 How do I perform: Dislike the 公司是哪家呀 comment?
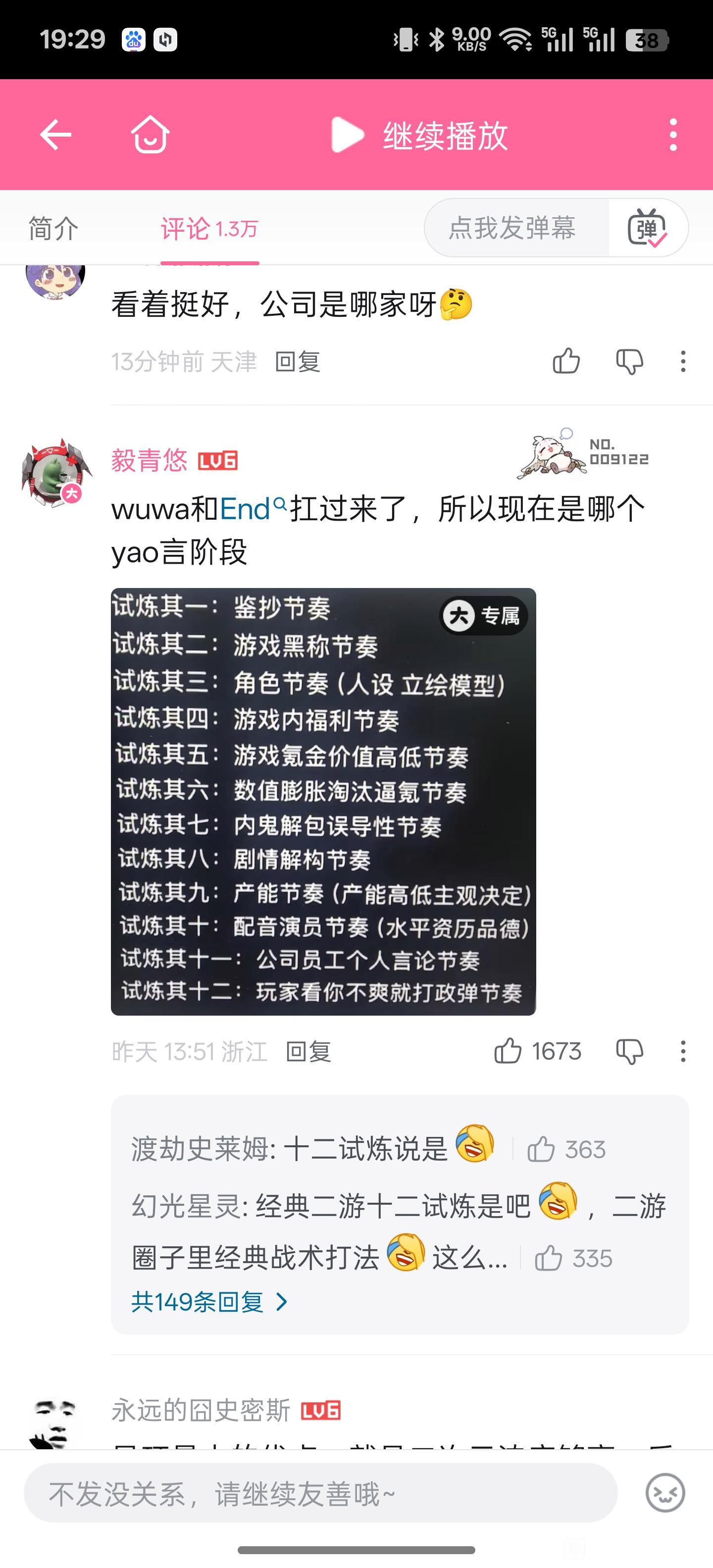pos(629,362)
